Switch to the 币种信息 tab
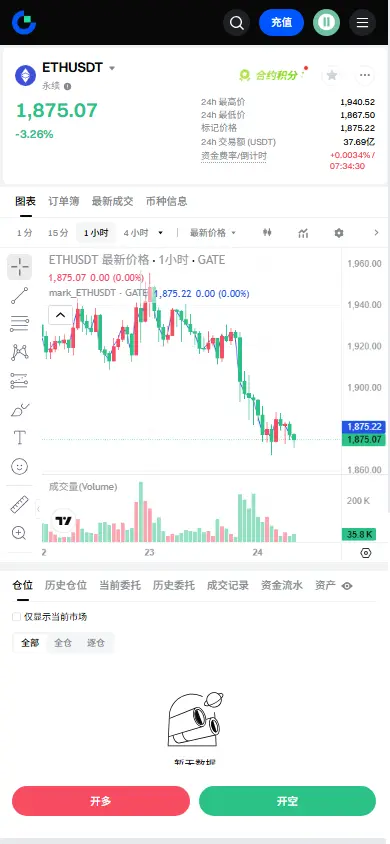 point(166,201)
